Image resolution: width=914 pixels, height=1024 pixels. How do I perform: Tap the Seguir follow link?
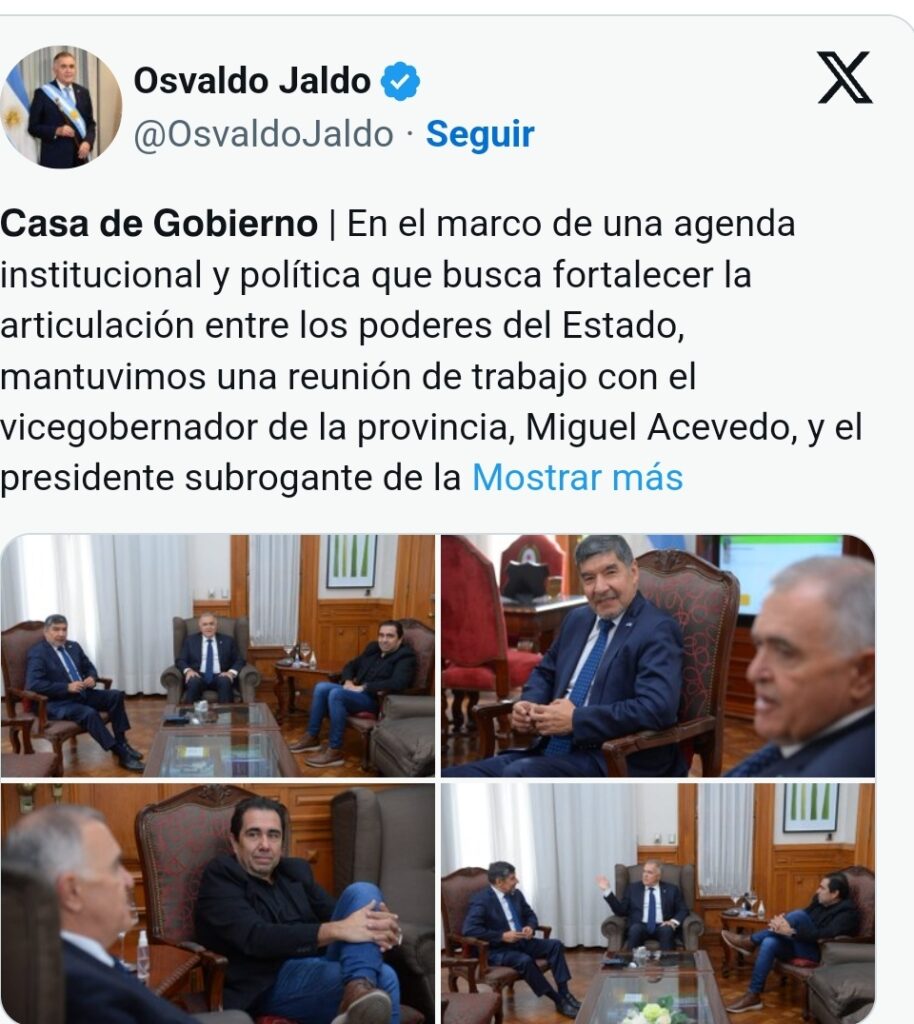[x=480, y=135]
